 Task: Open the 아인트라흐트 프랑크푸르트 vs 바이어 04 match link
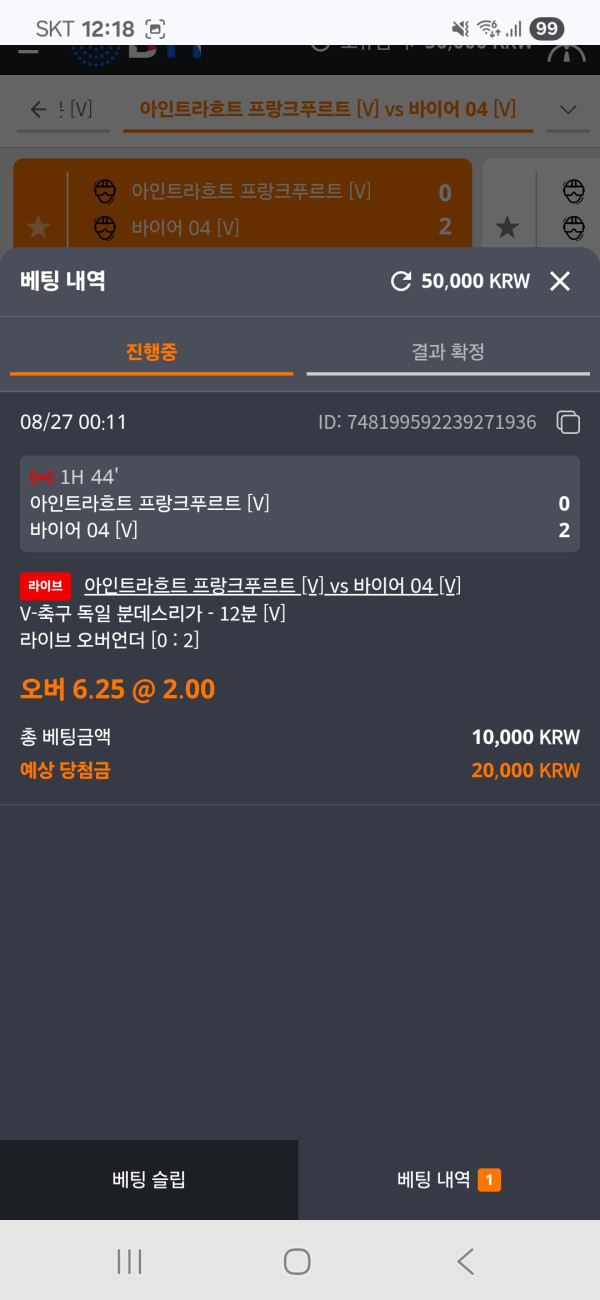coord(272,585)
